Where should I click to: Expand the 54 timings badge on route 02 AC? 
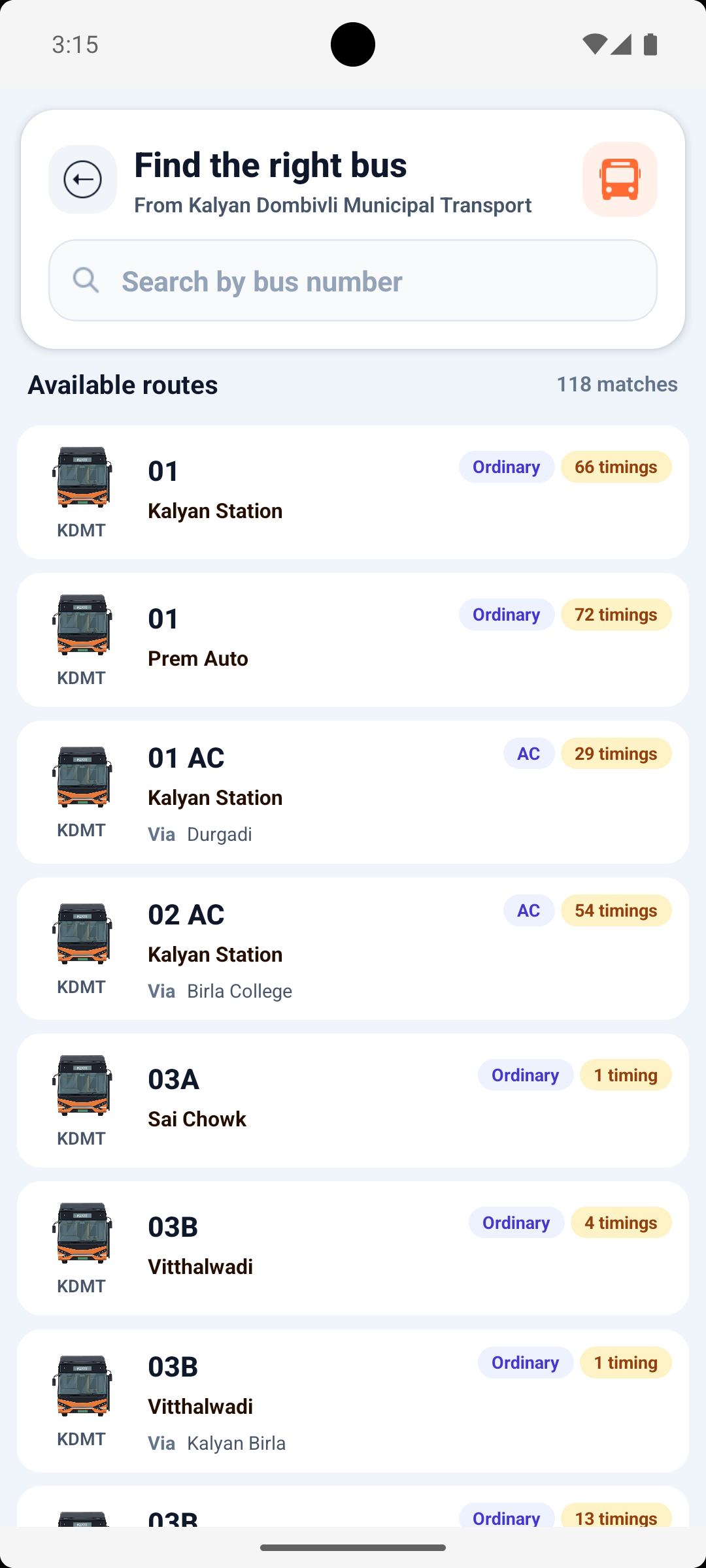point(615,910)
